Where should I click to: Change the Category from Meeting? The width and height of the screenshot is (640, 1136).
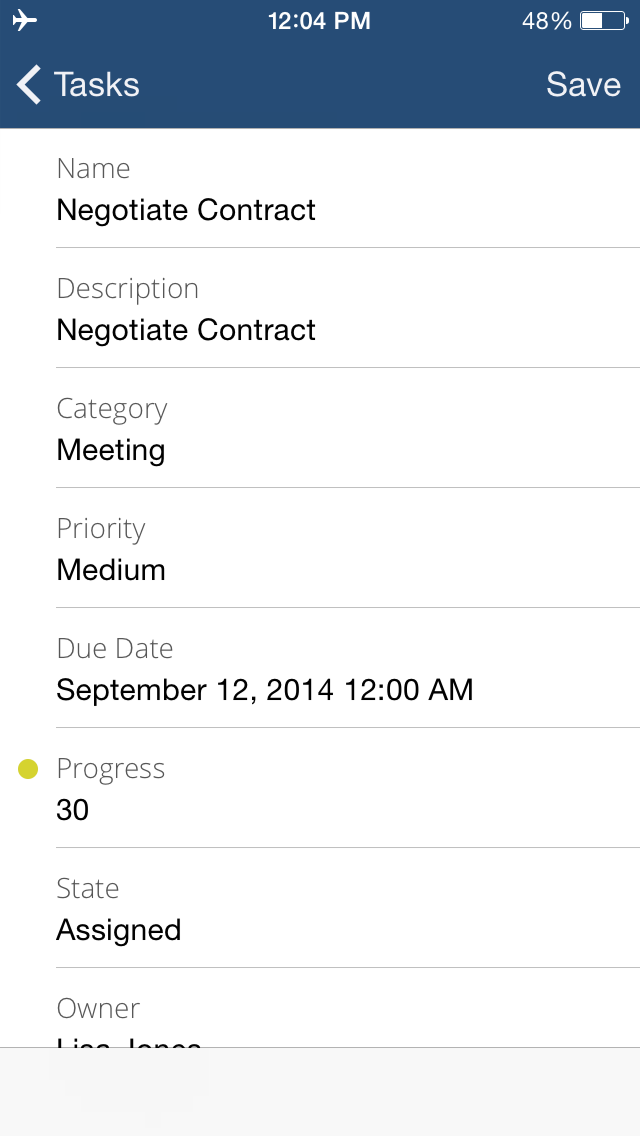click(x=320, y=429)
